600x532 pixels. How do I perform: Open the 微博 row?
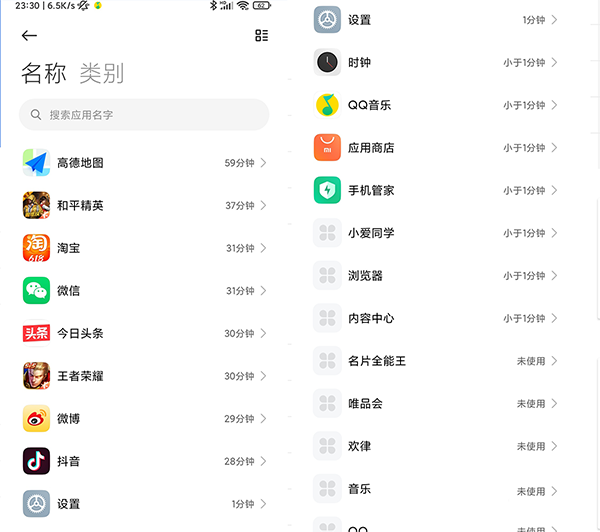click(x=145, y=418)
